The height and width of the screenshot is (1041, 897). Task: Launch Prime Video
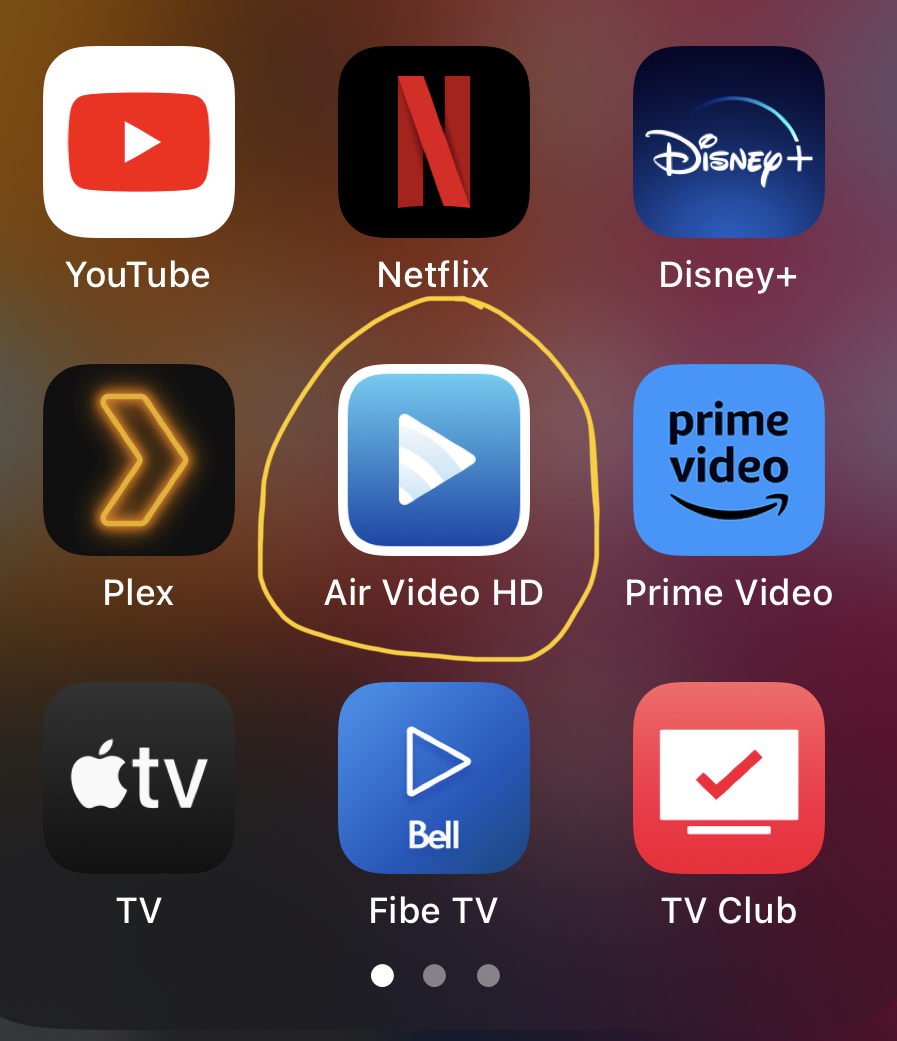pos(729,459)
